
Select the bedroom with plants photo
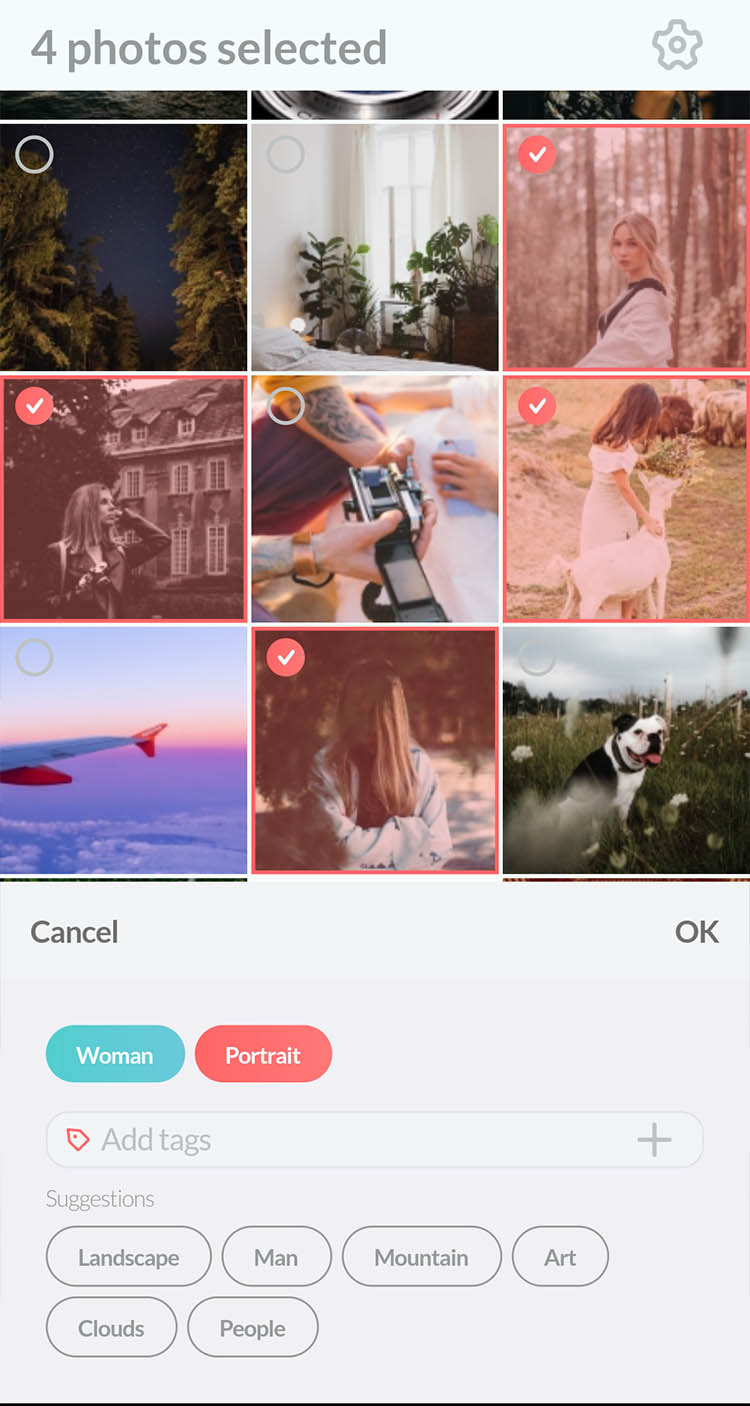point(374,247)
